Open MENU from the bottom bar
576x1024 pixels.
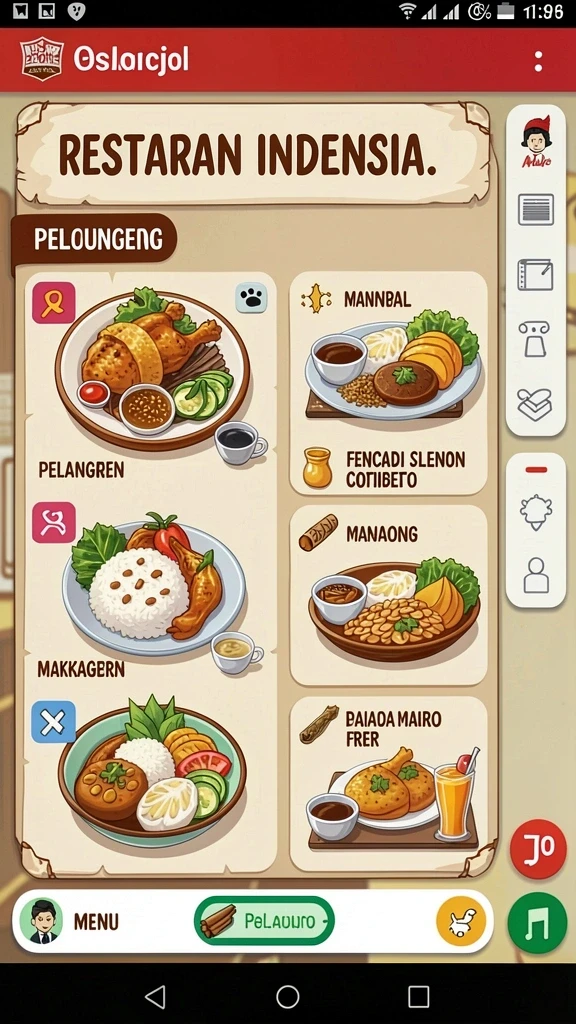tap(96, 922)
